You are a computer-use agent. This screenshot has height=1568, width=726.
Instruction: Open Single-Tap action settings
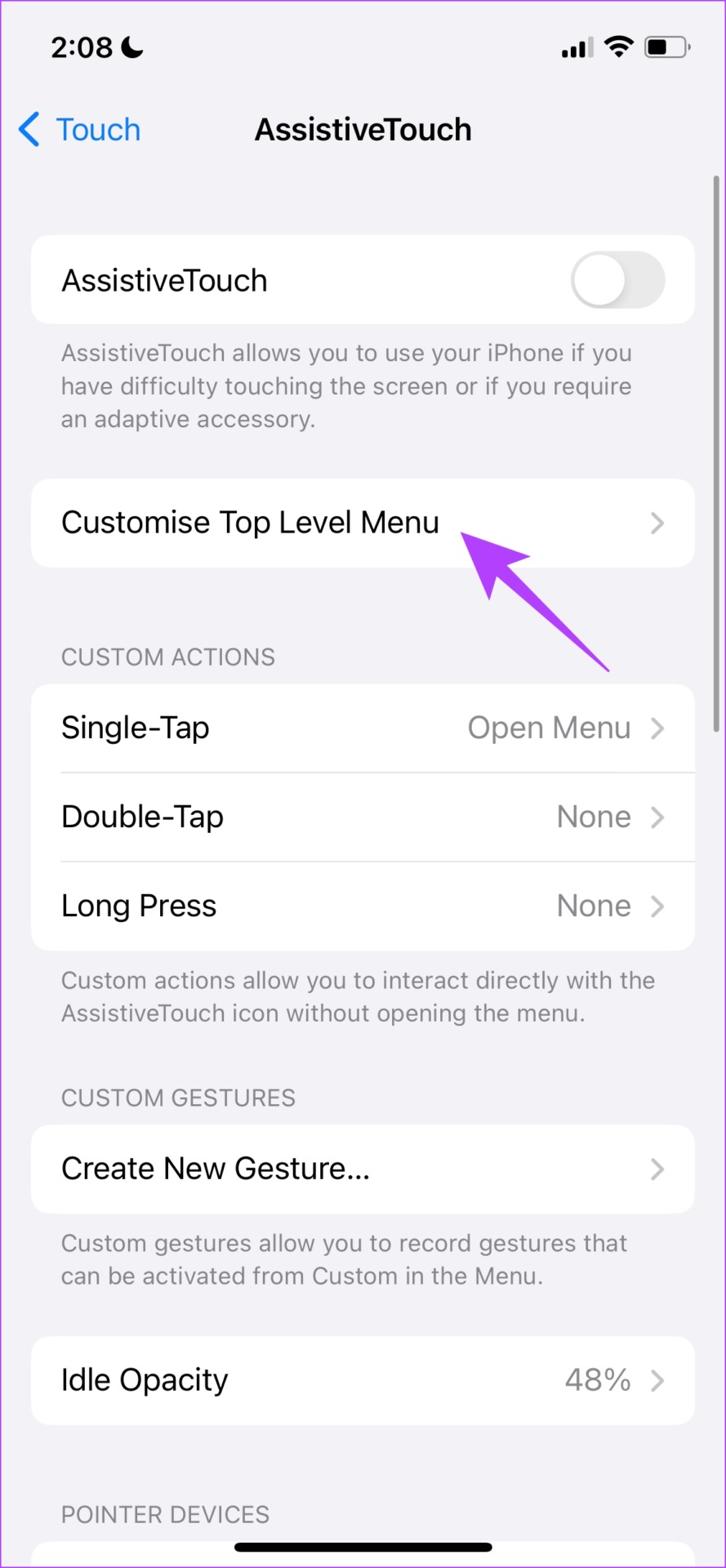363,728
